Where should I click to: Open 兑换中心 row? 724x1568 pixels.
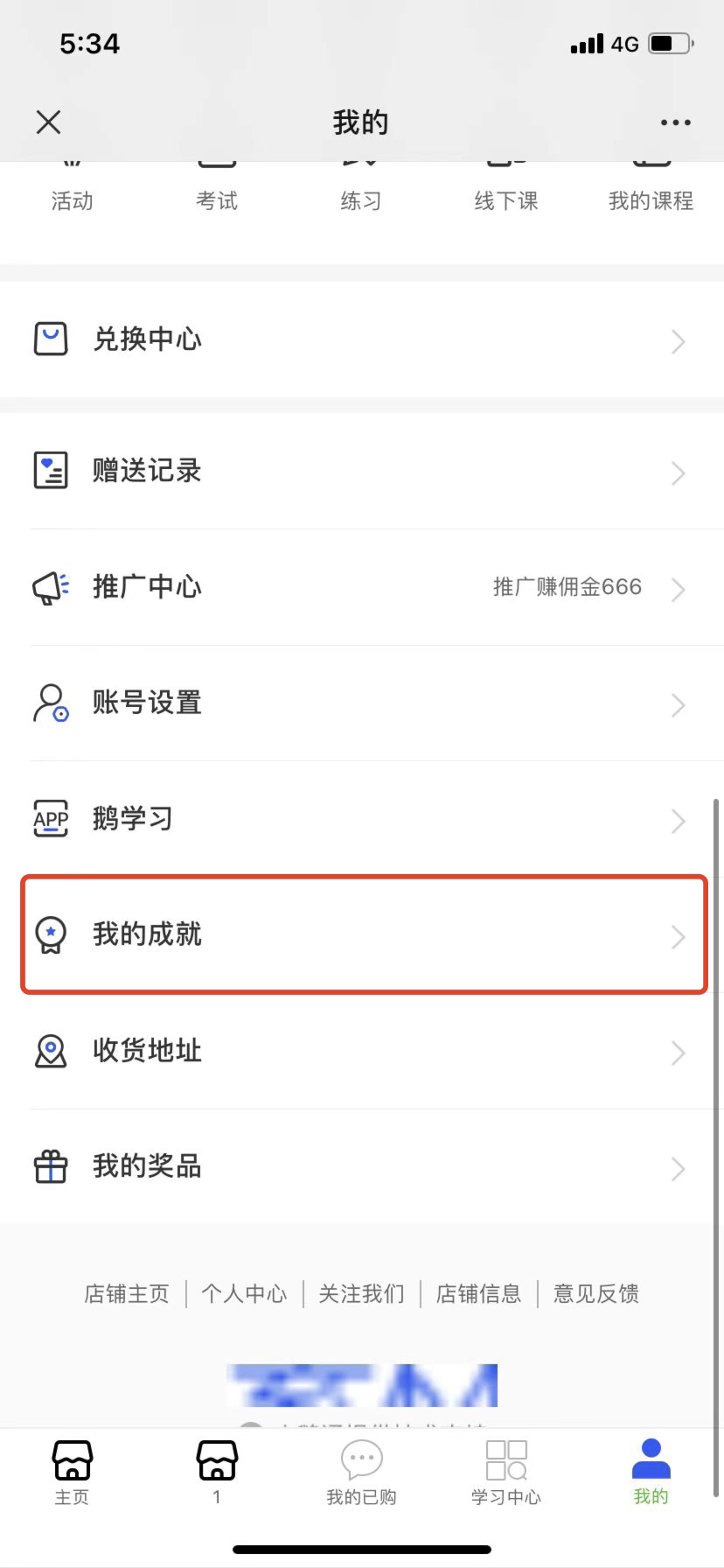(362, 339)
